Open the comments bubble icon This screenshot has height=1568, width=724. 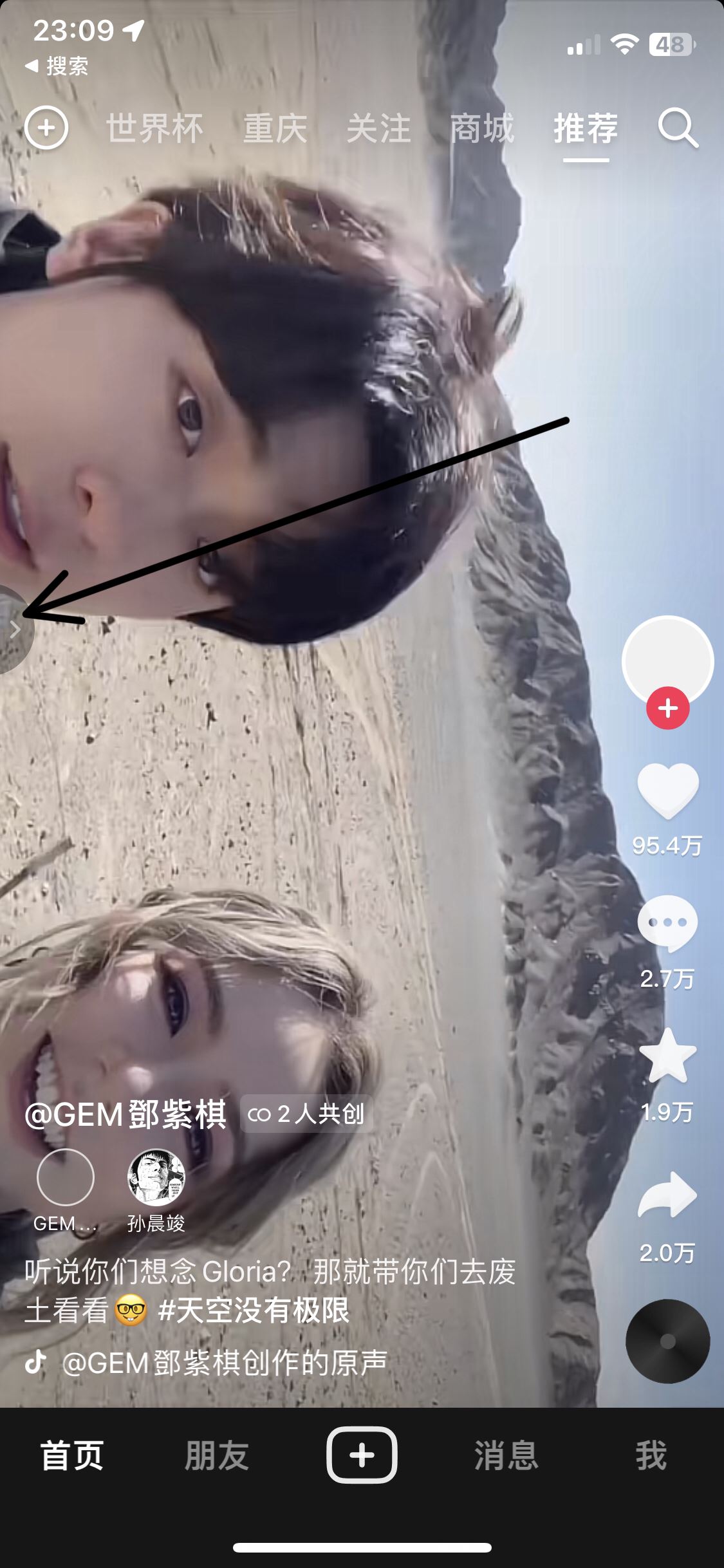667,924
